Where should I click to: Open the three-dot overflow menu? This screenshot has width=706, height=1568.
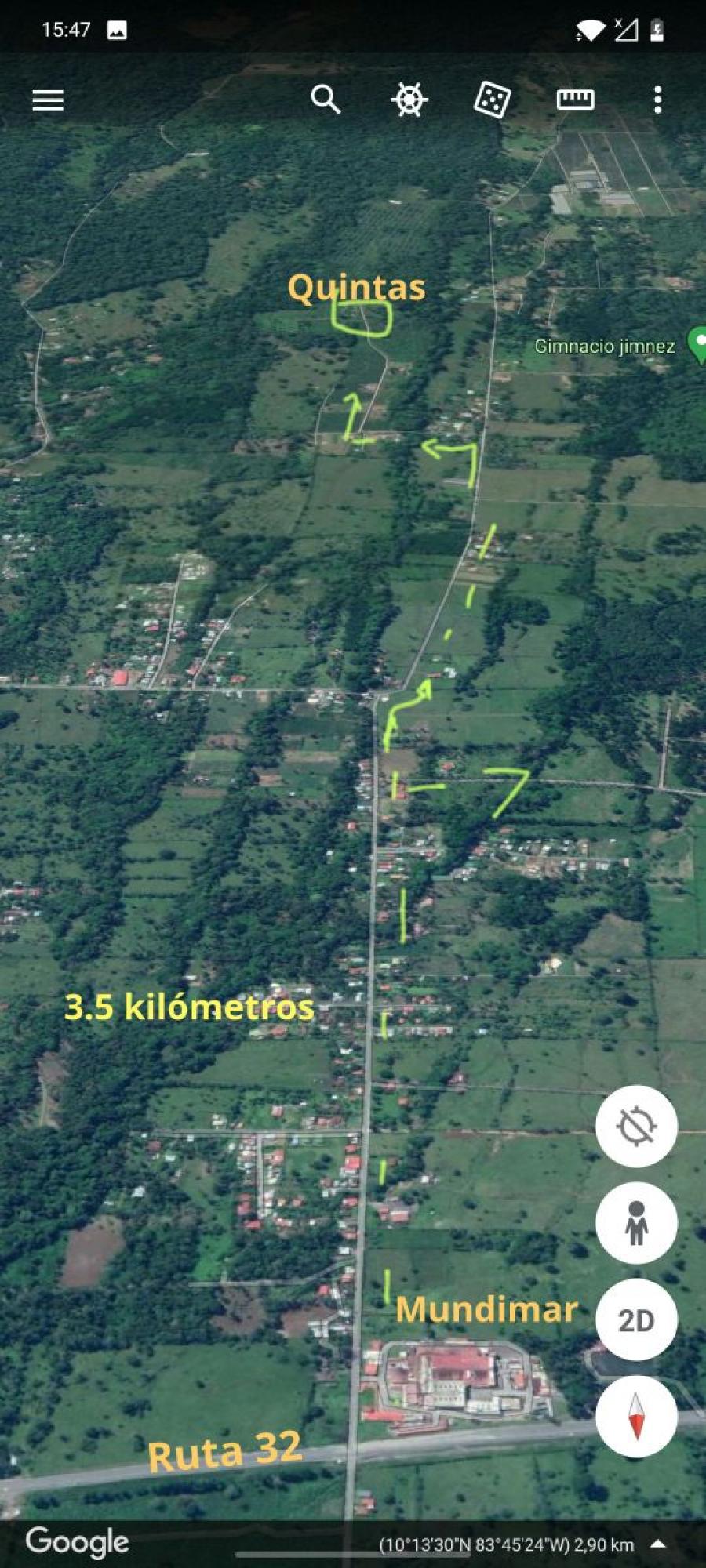(x=657, y=100)
